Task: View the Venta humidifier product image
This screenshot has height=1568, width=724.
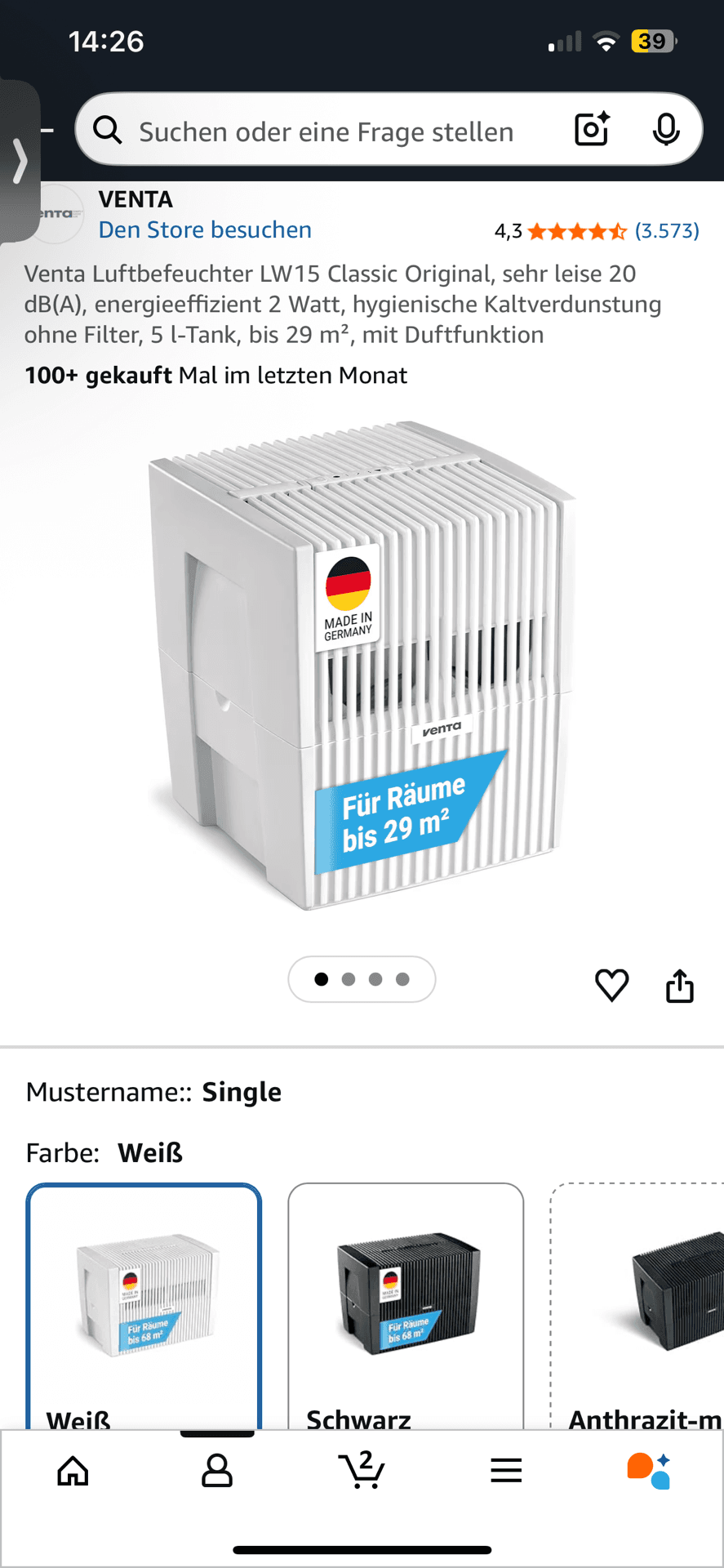Action: pyautogui.click(x=362, y=666)
